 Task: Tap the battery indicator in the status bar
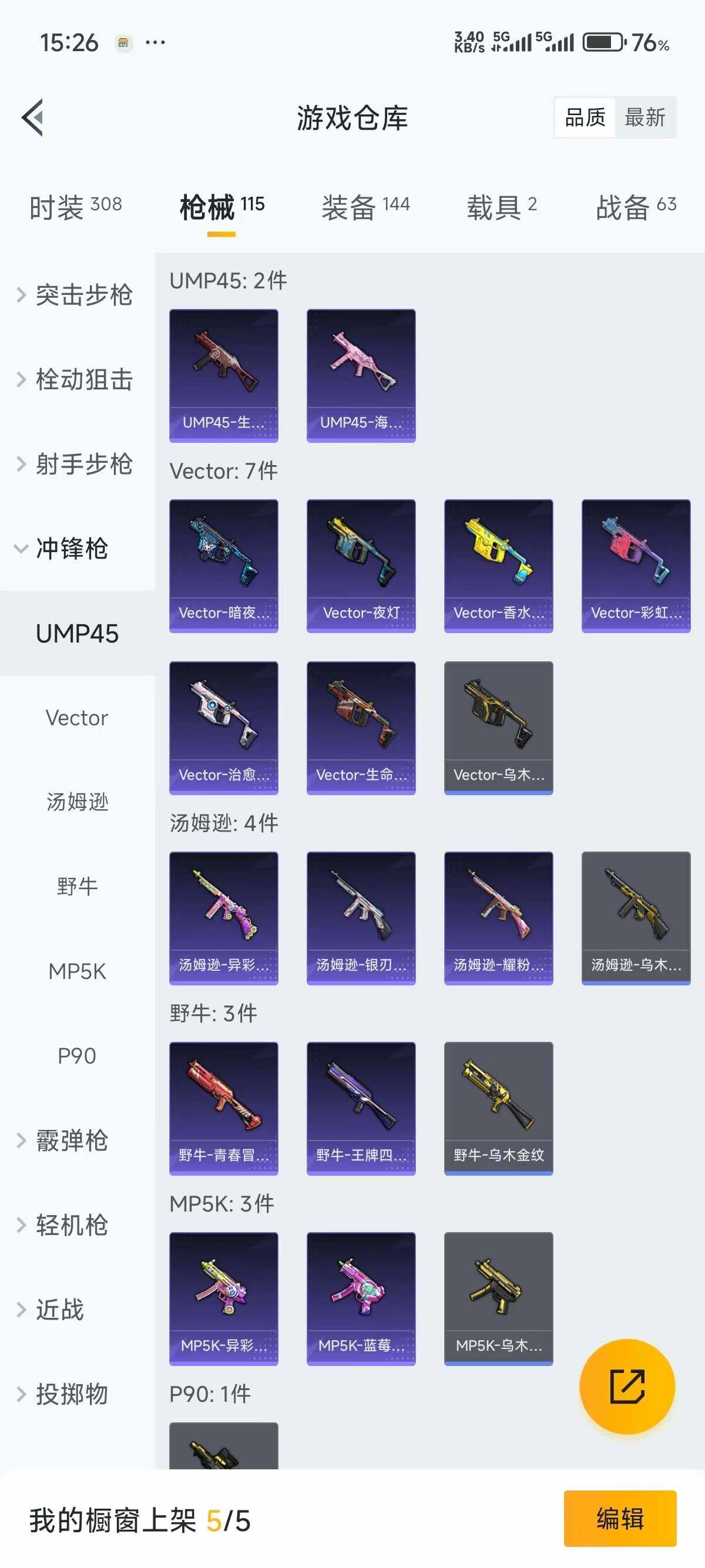[602, 43]
